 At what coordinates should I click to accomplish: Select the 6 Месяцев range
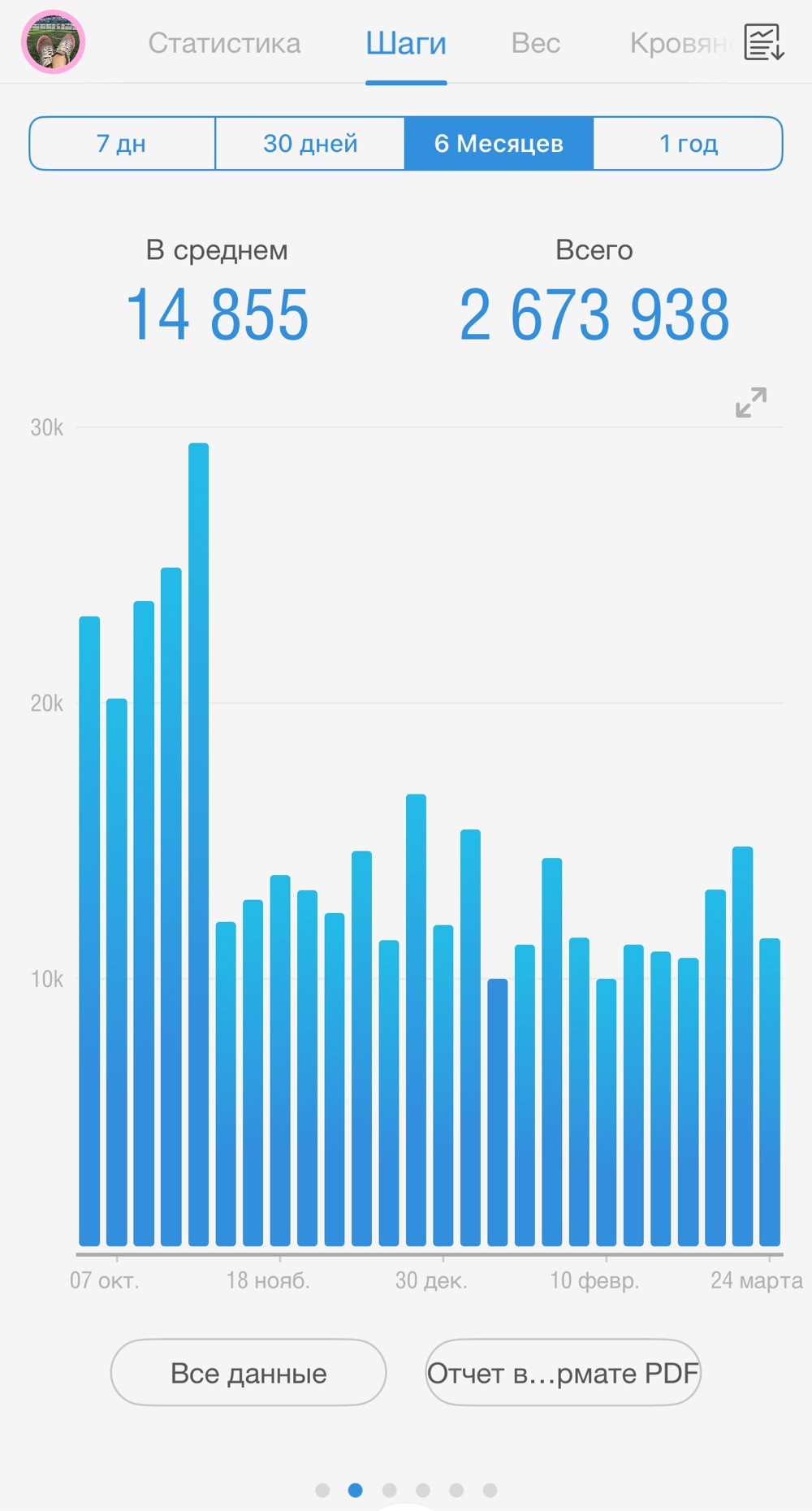click(x=499, y=144)
